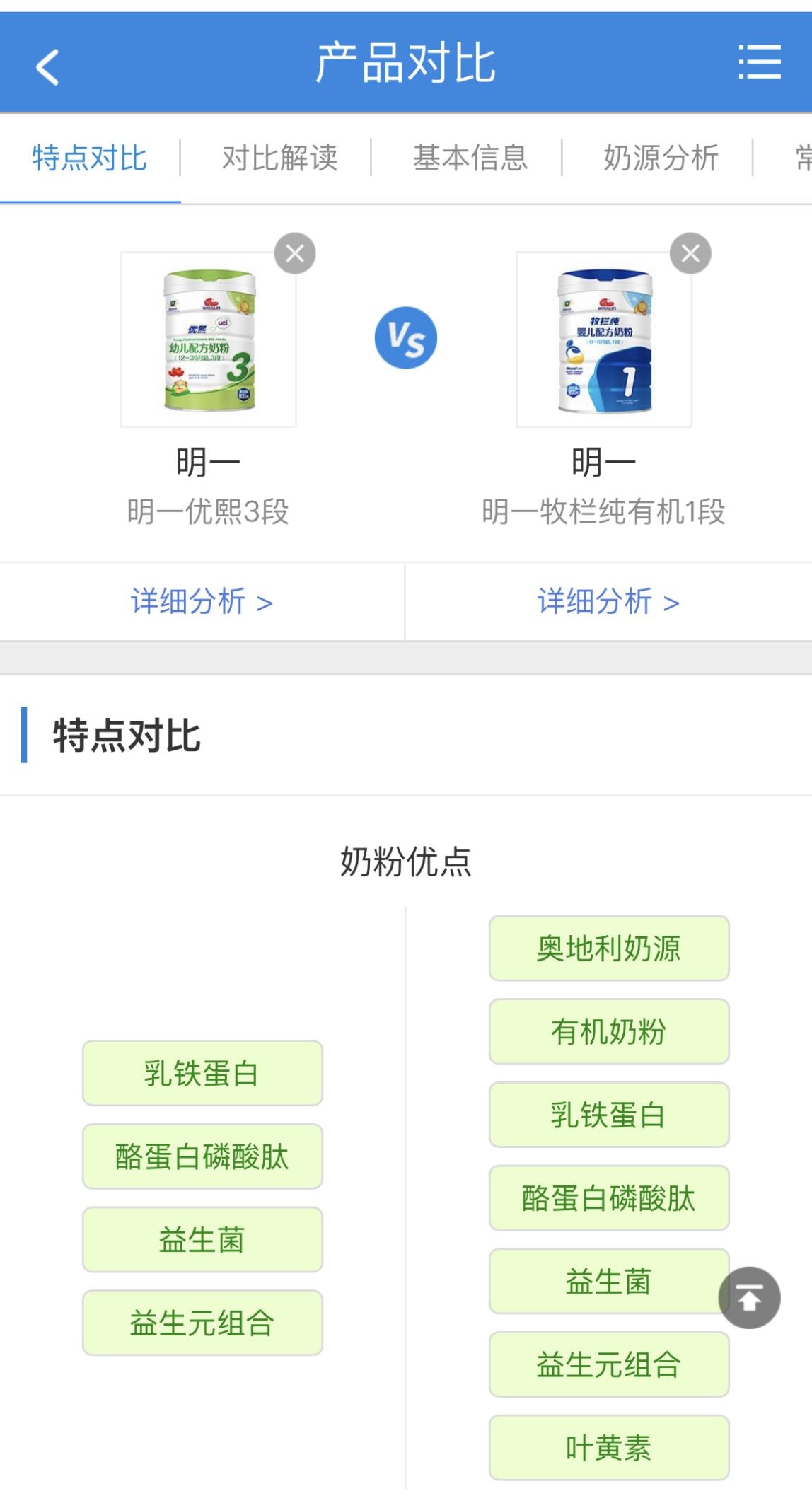Select the 特点对比 tab
The width and height of the screenshot is (812, 1508).
coord(90,158)
